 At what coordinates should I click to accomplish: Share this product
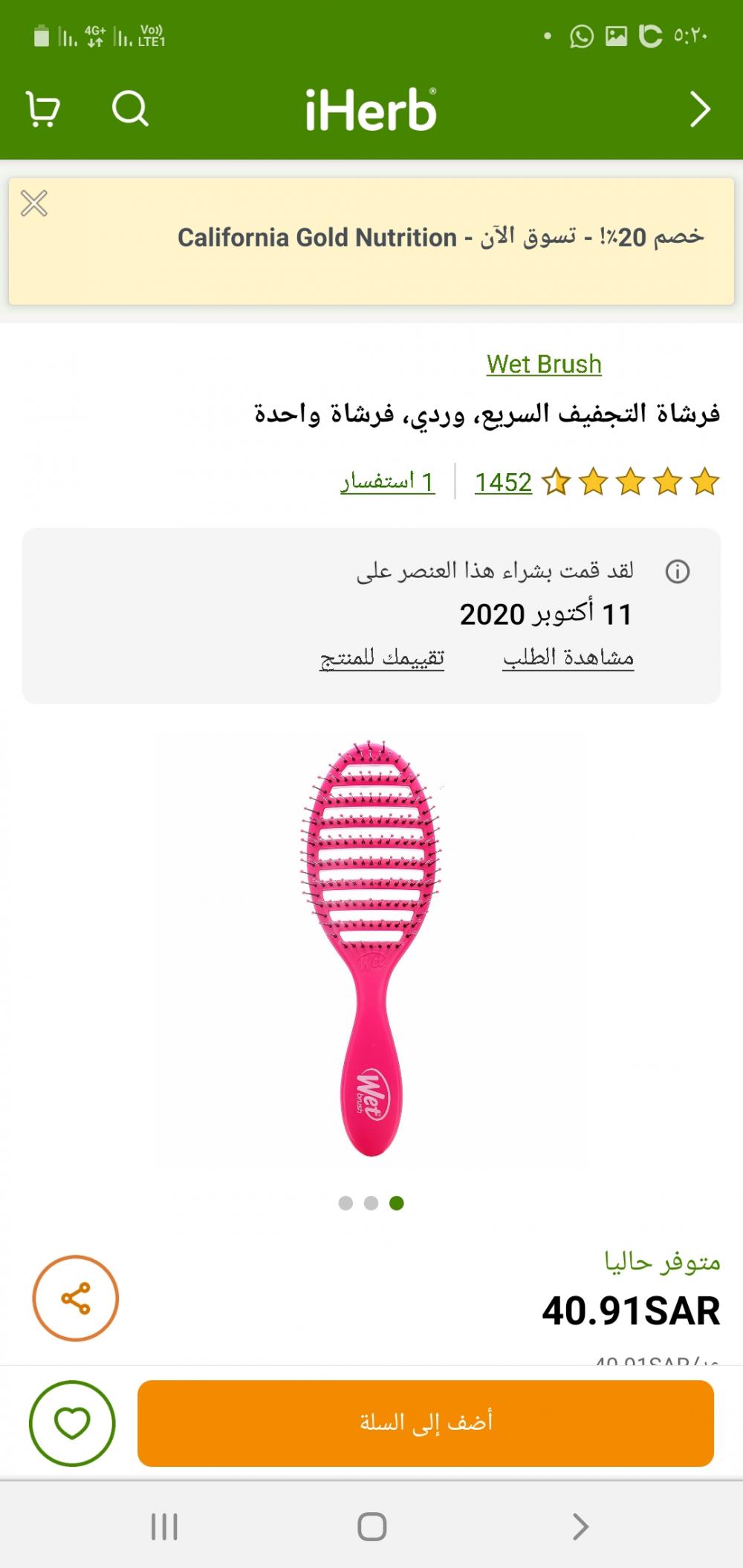click(x=75, y=1298)
